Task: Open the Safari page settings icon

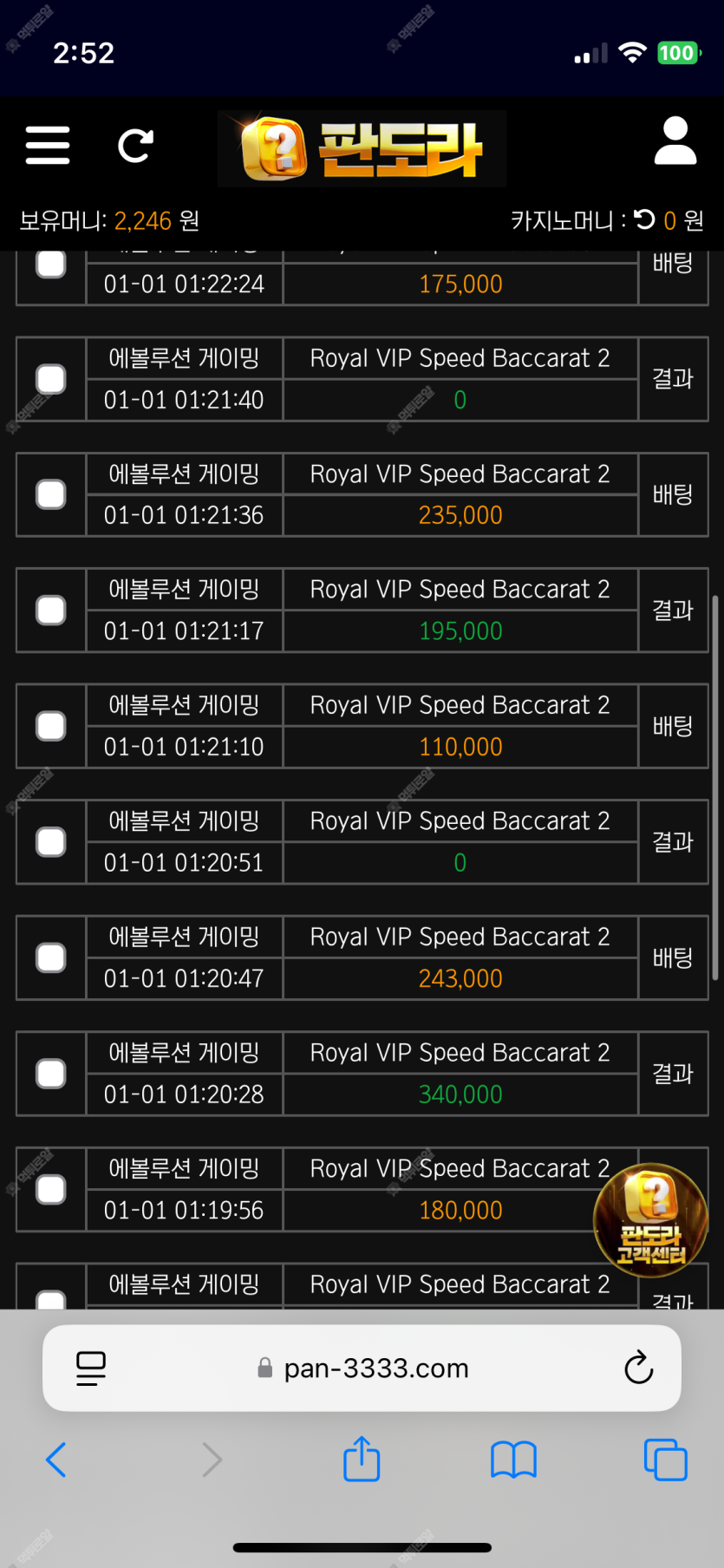Action: tap(91, 1369)
